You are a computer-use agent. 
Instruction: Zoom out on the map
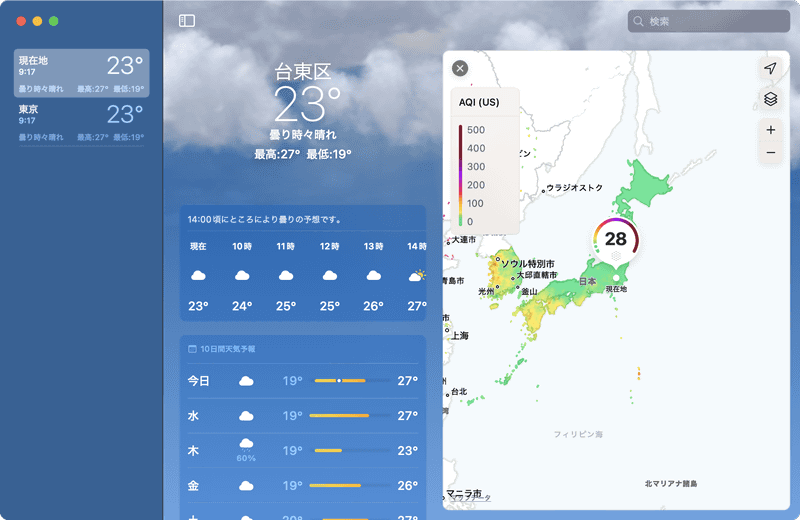point(770,153)
